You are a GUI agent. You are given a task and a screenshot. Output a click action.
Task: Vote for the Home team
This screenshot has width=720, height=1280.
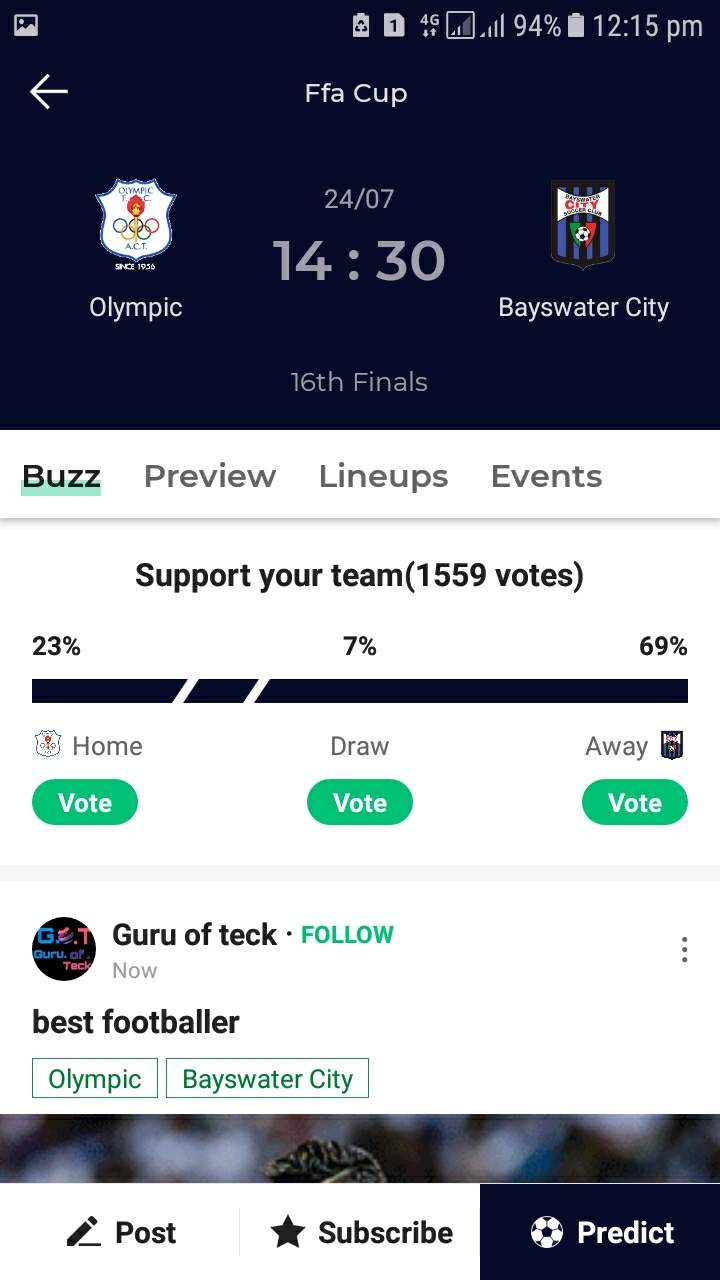(x=85, y=801)
